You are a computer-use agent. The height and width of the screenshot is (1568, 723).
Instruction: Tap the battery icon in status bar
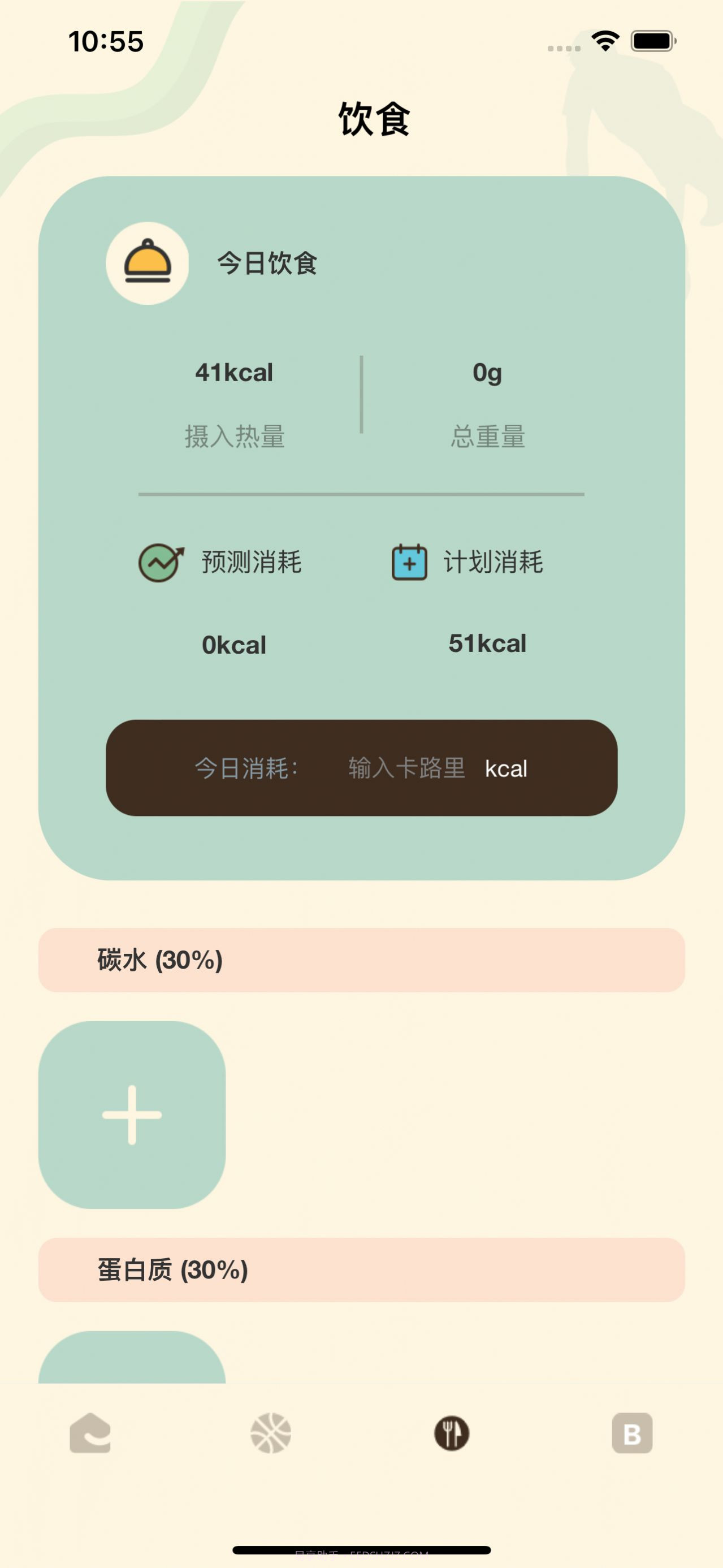pyautogui.click(x=651, y=41)
